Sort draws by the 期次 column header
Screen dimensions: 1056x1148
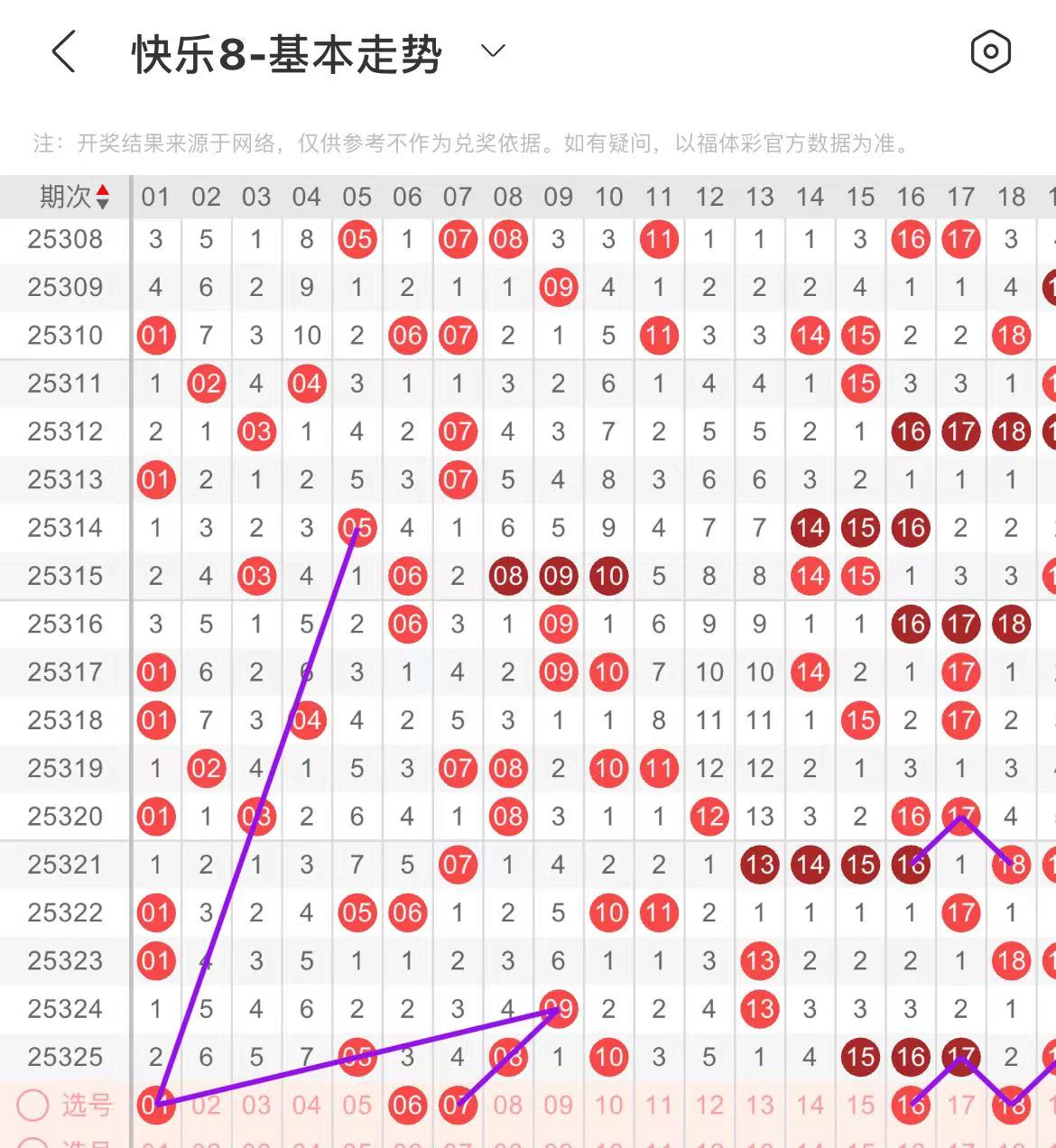point(74,197)
